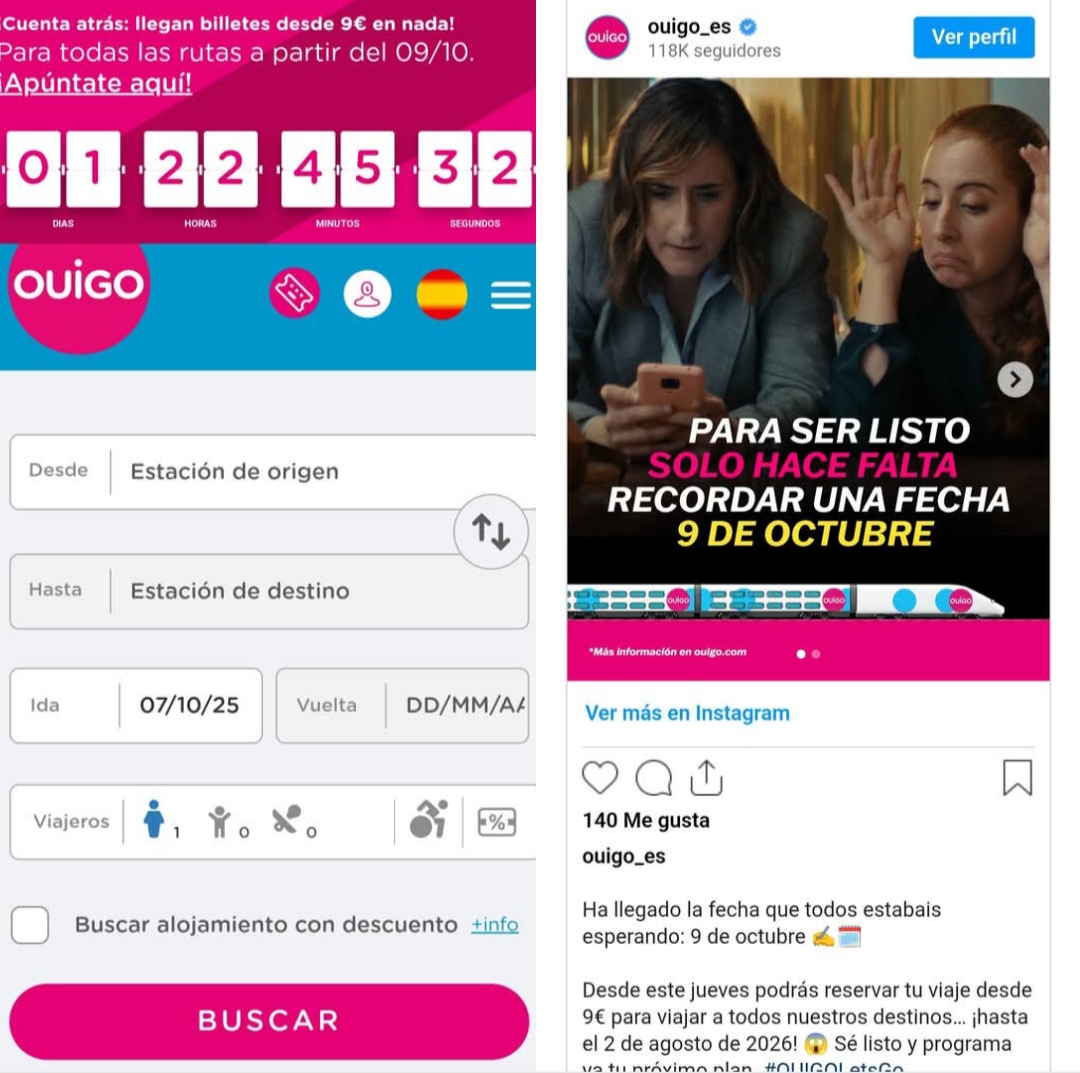Like the ouigo_es post
Viewport: 1080px width, 1073px height.
coord(600,778)
